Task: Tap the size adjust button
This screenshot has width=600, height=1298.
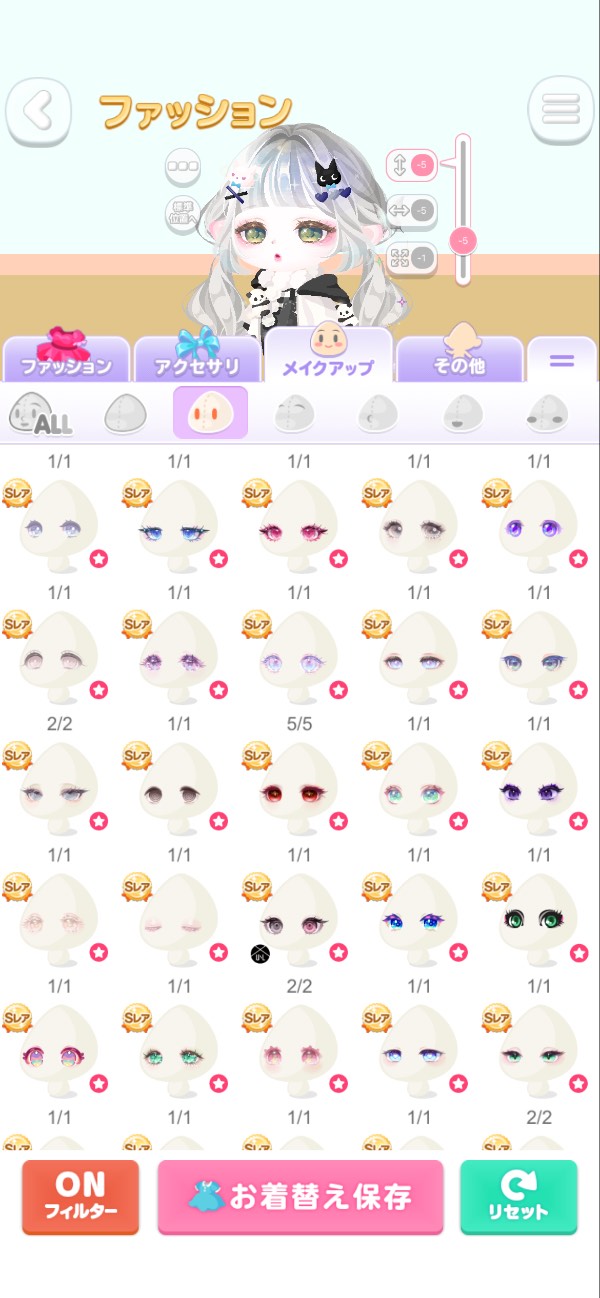Action: click(x=411, y=257)
